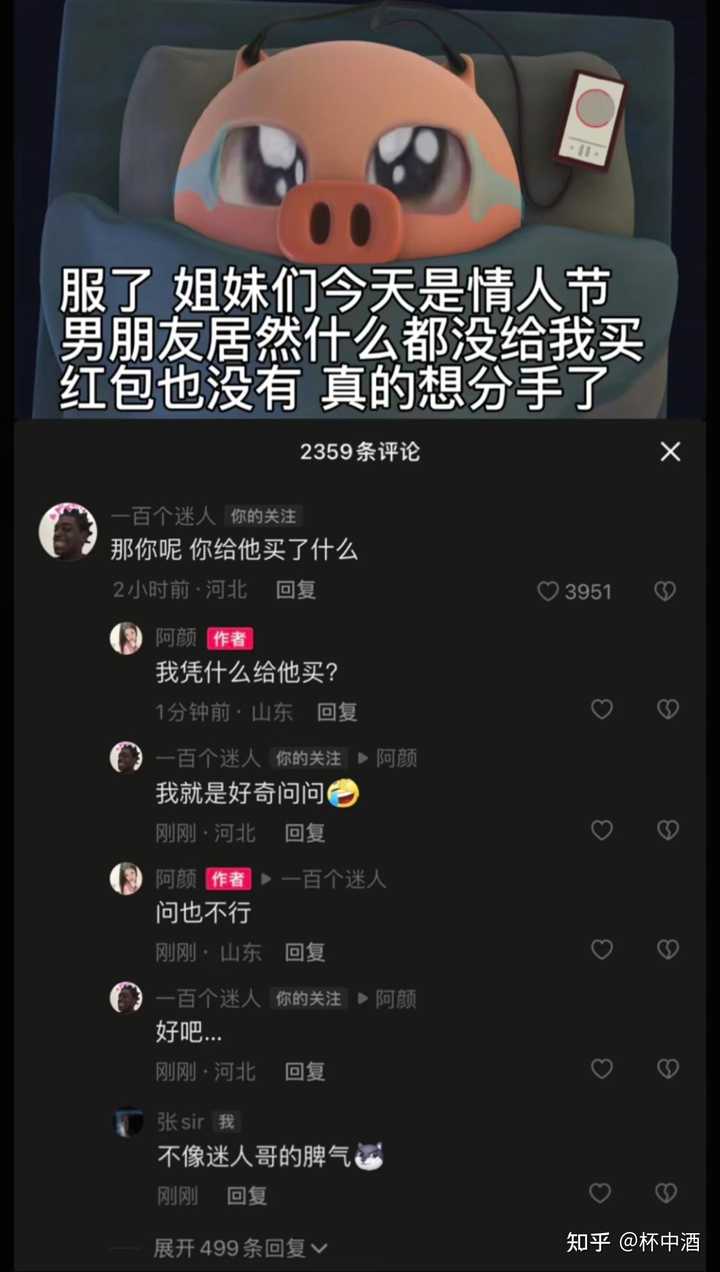Close the 2359条评论 comments panel

[670, 452]
